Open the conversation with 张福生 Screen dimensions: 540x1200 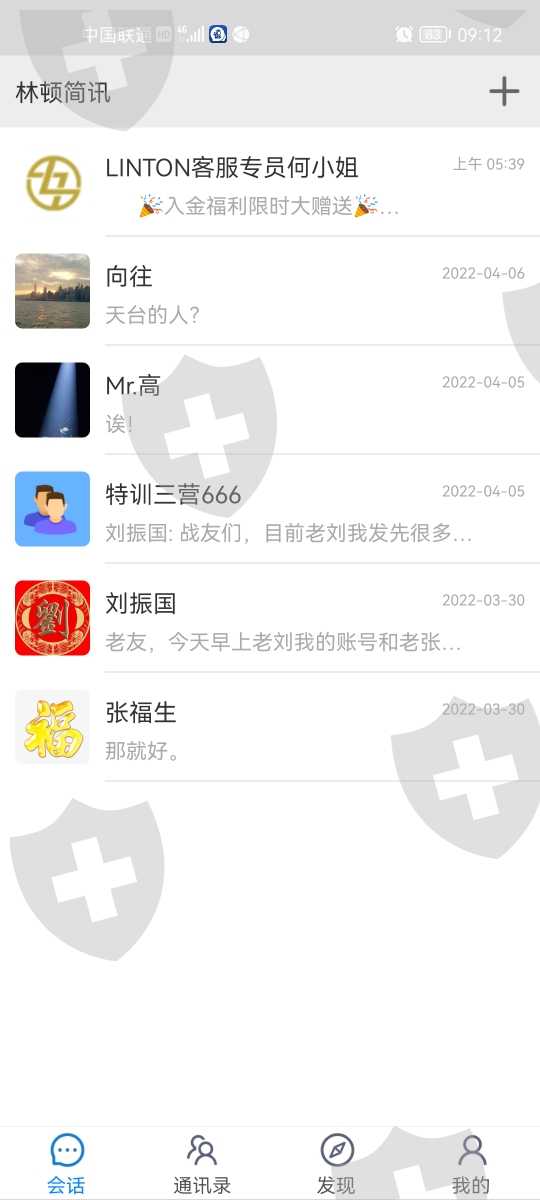[270, 727]
